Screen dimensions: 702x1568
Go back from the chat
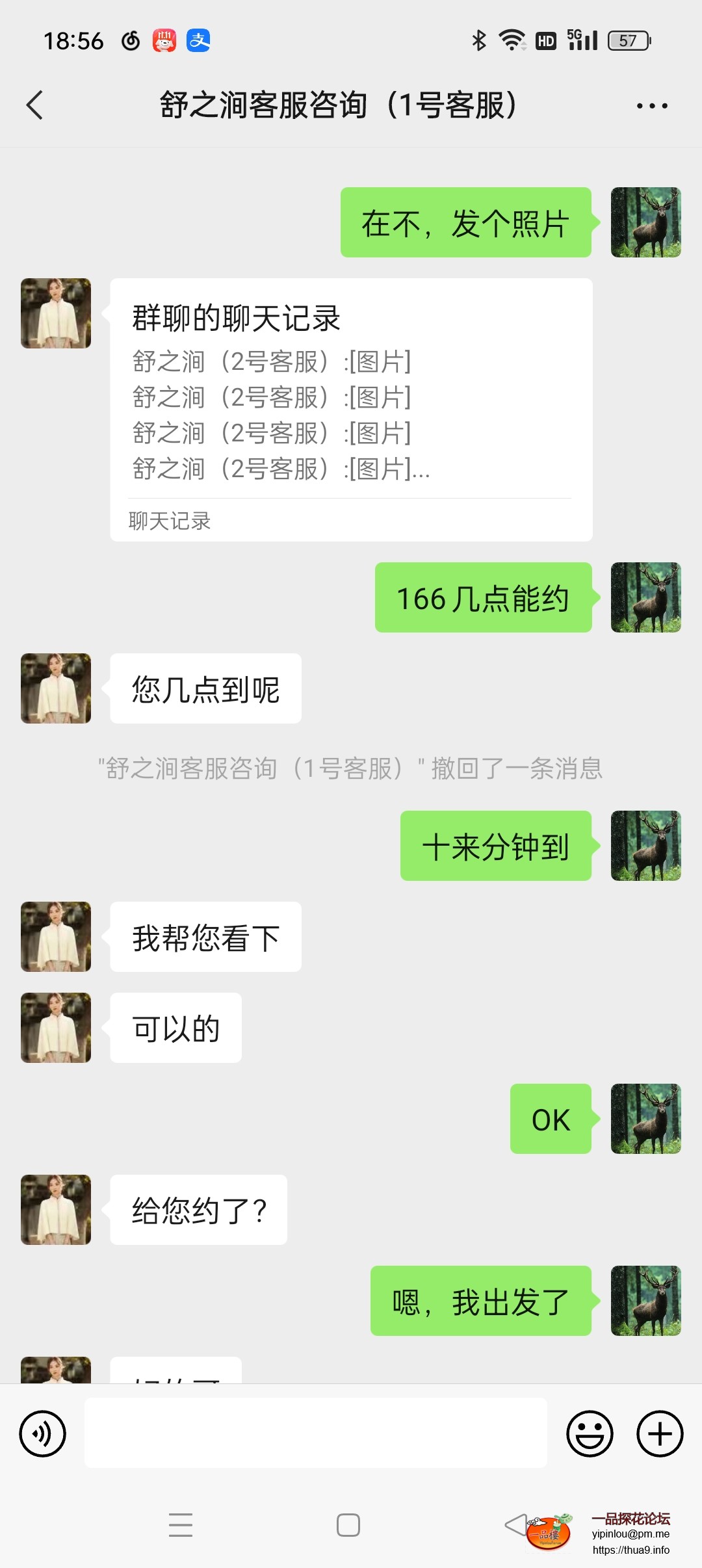35,105
